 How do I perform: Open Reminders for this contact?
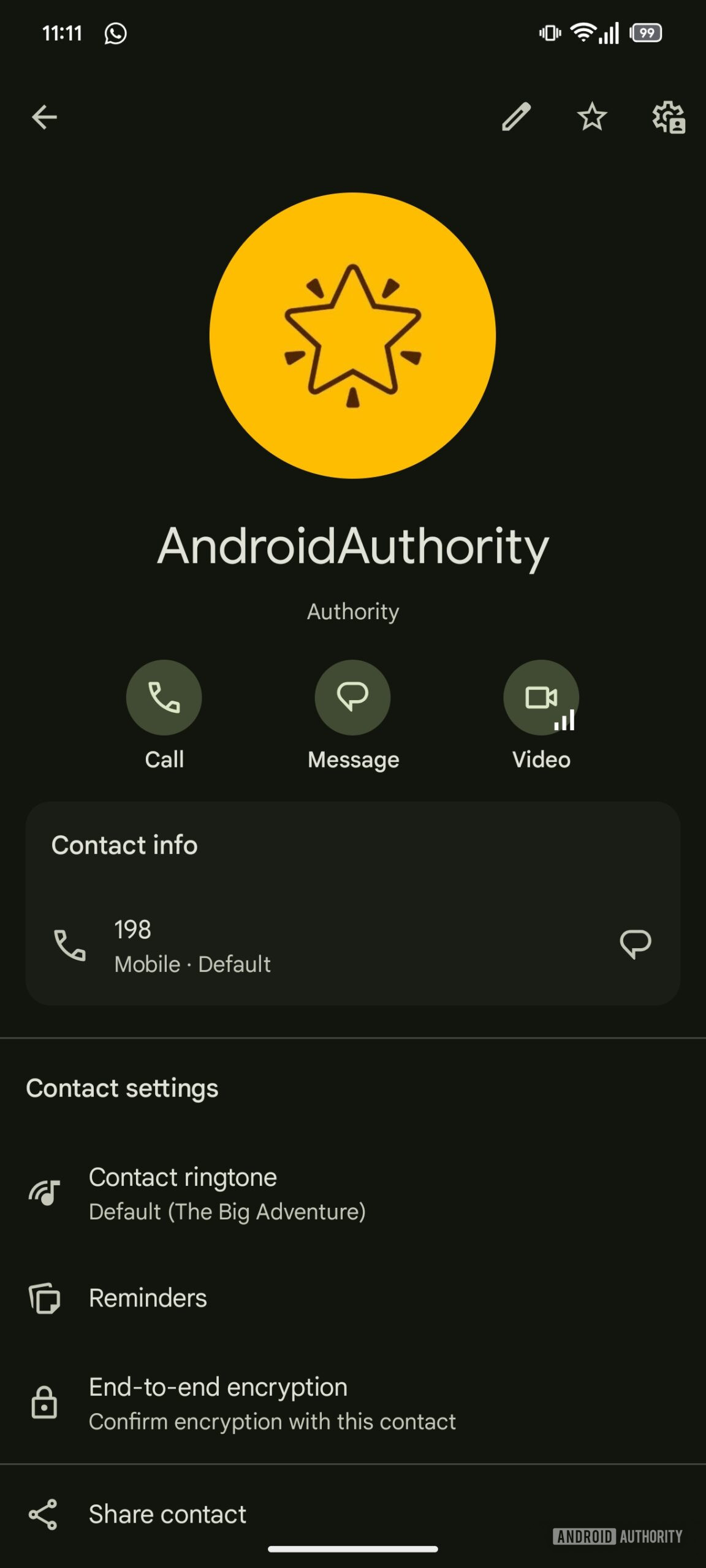pyautogui.click(x=148, y=1298)
